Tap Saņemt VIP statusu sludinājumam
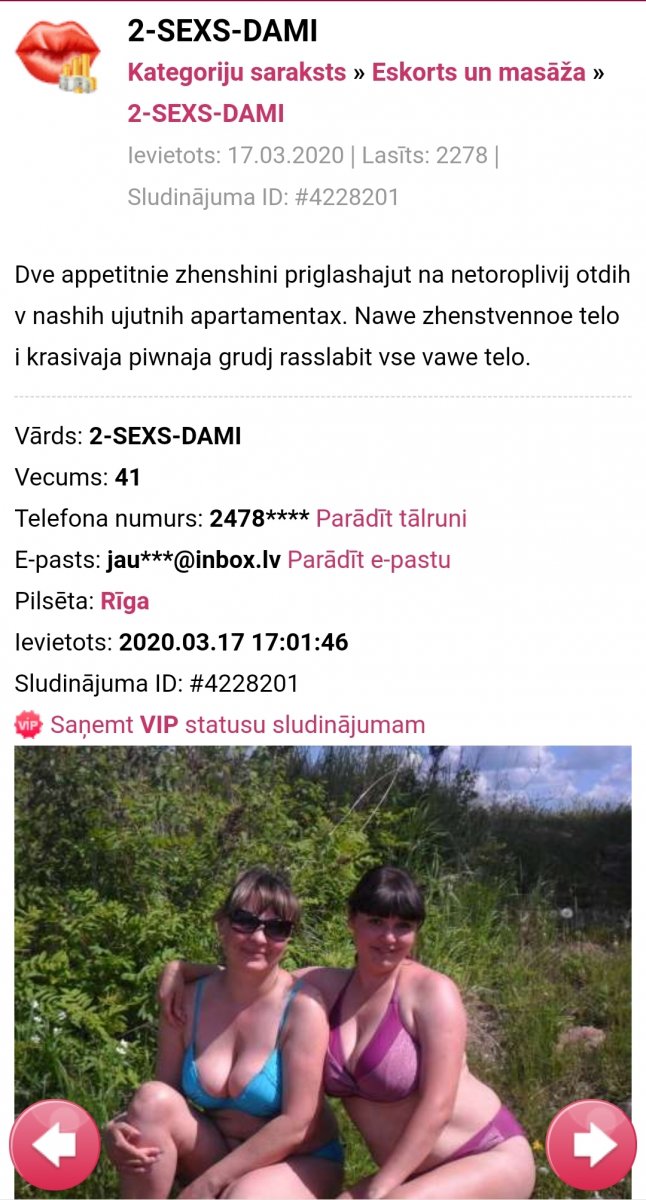The image size is (646, 1200). (237, 725)
